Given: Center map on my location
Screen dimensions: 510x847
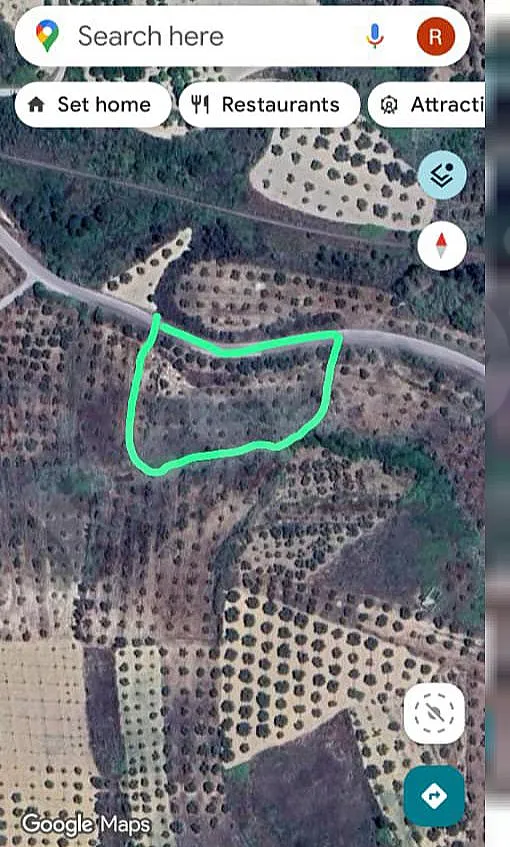Looking at the screenshot, I should (x=434, y=714).
